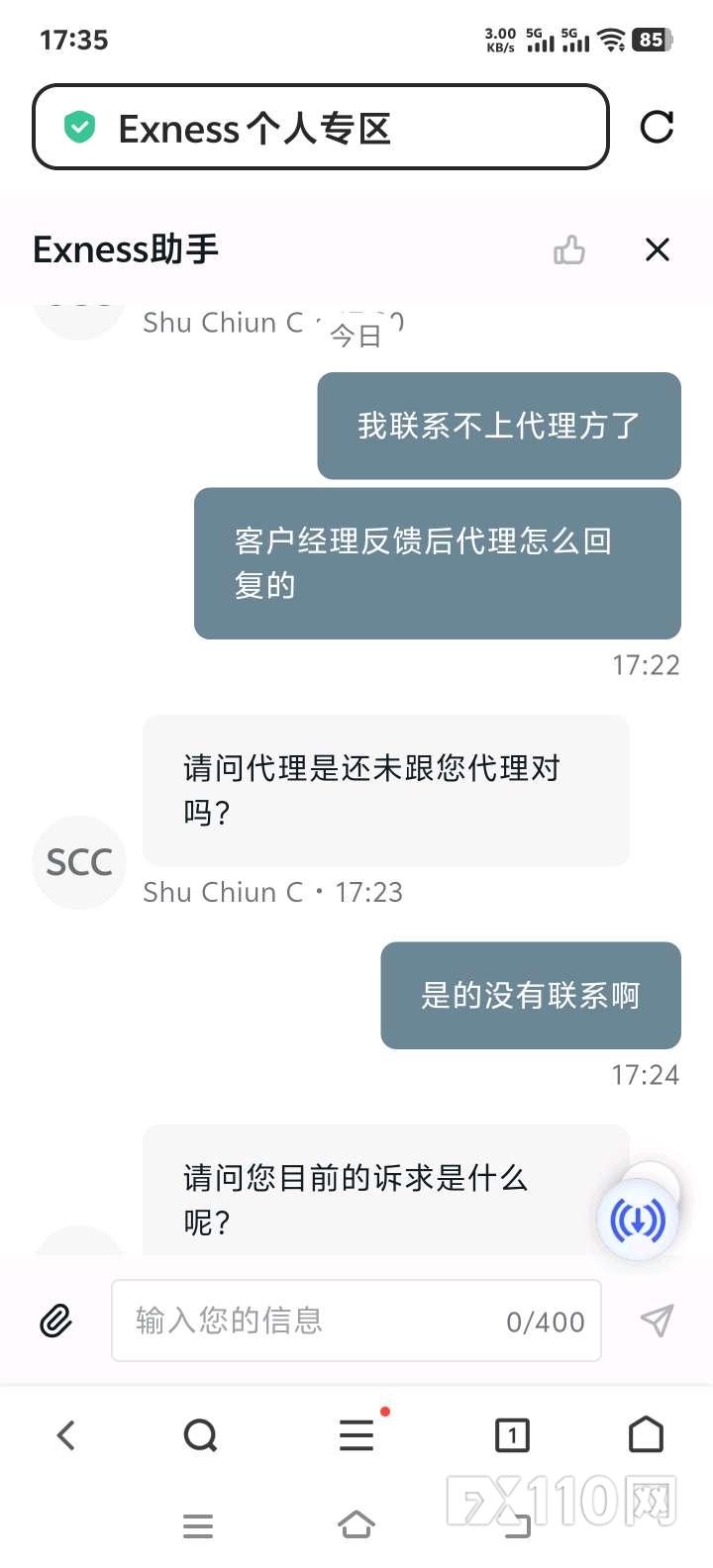Return to the phone home screen
Image resolution: width=713 pixels, height=1568 pixels.
(x=356, y=1525)
